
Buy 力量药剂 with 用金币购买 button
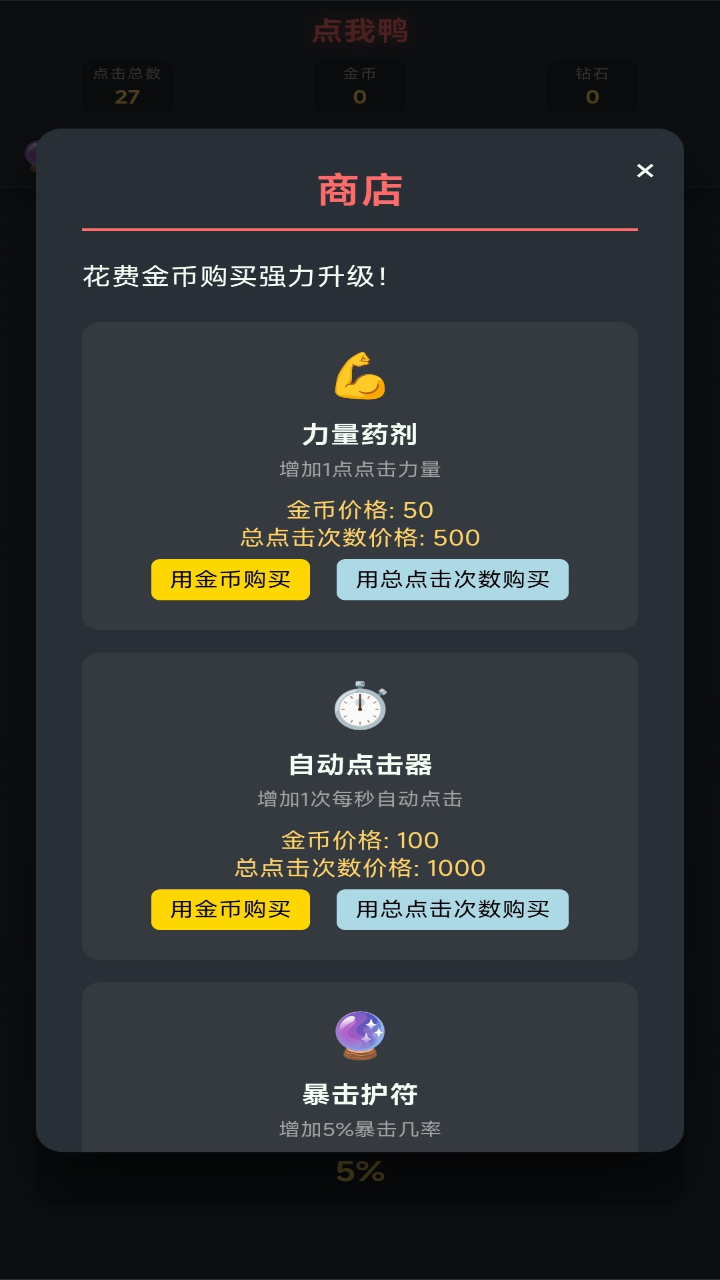pyautogui.click(x=230, y=580)
